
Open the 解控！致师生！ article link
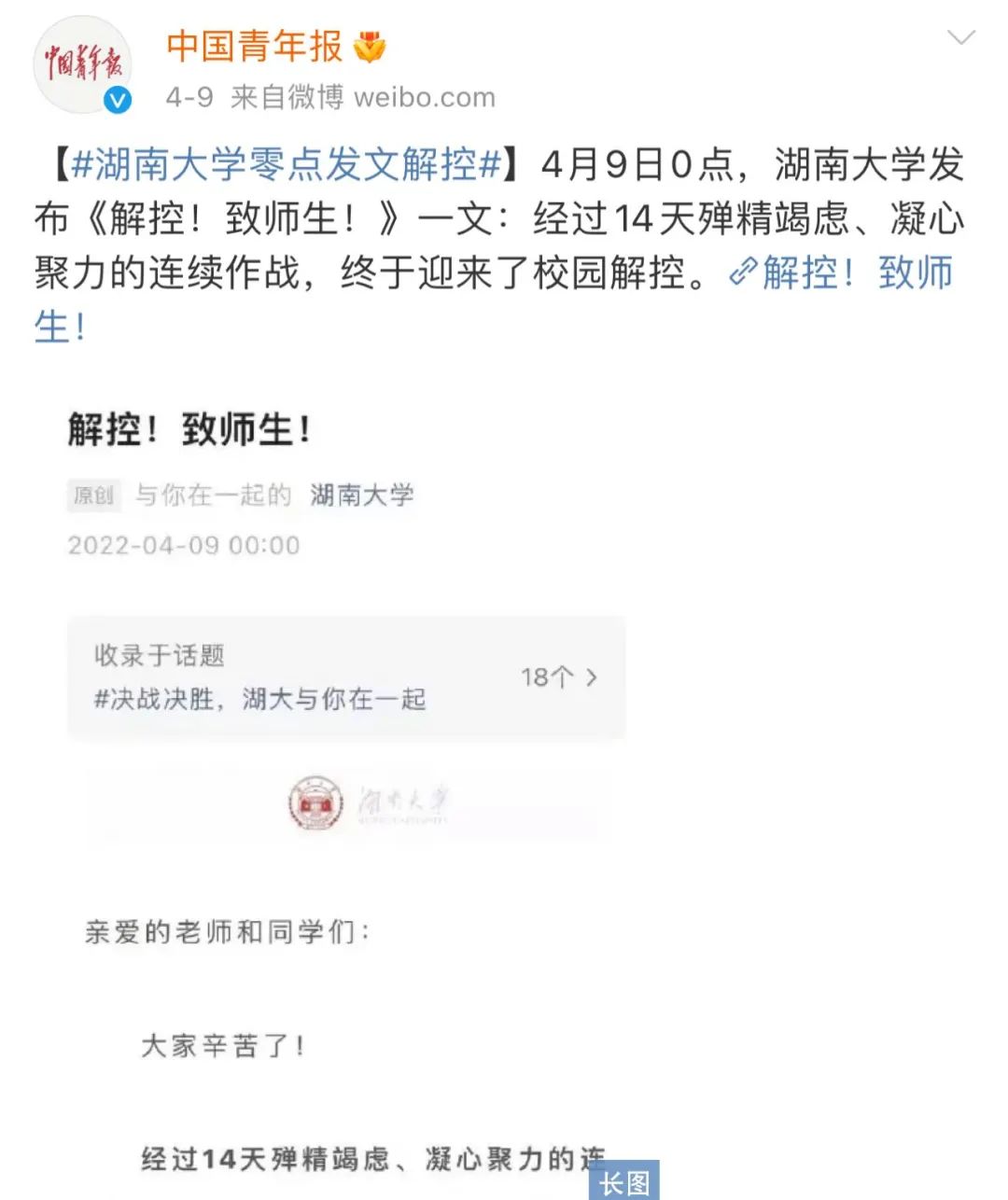[x=840, y=273]
